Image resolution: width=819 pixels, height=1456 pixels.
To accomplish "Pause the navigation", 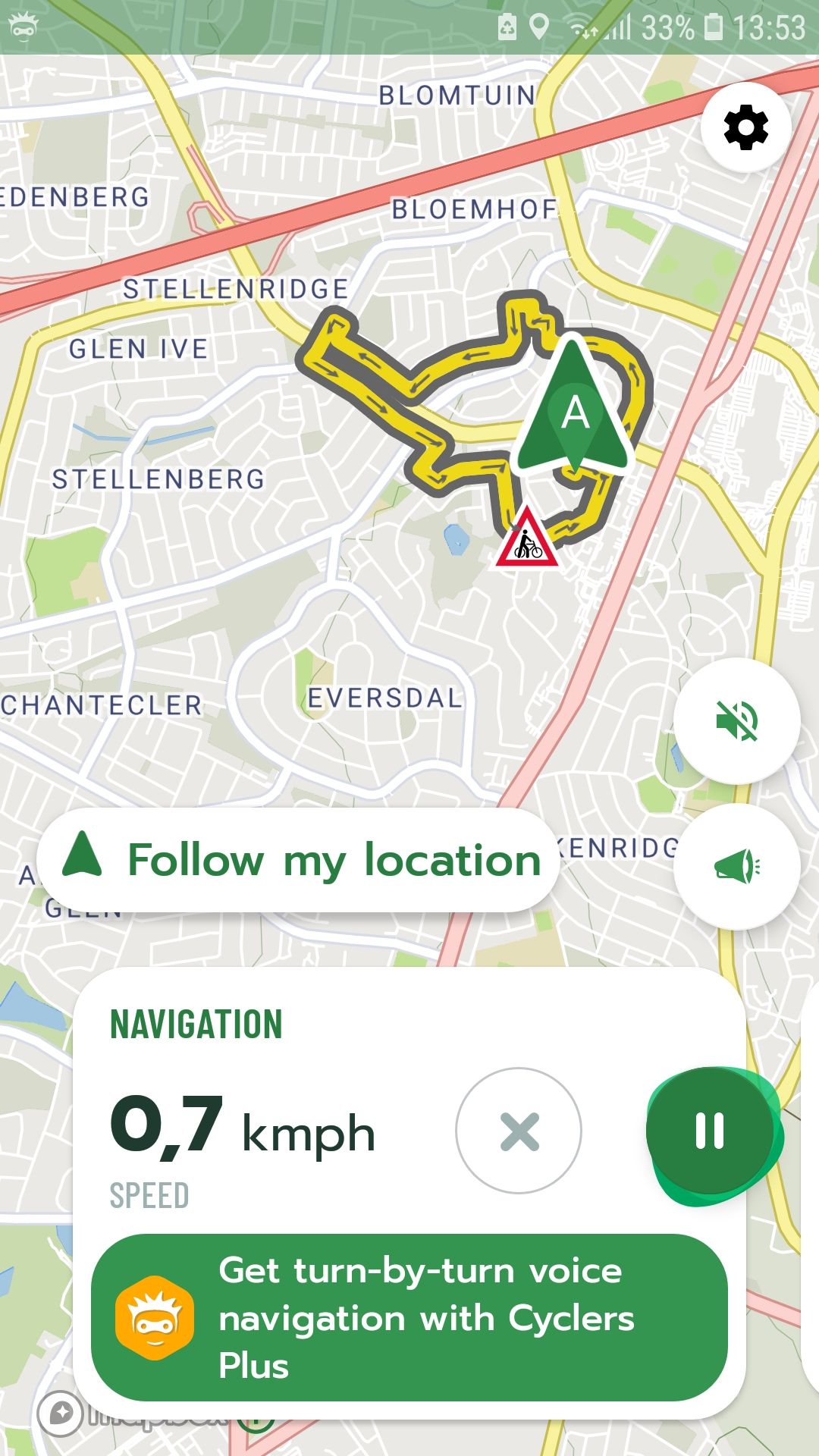I will pos(711,1131).
